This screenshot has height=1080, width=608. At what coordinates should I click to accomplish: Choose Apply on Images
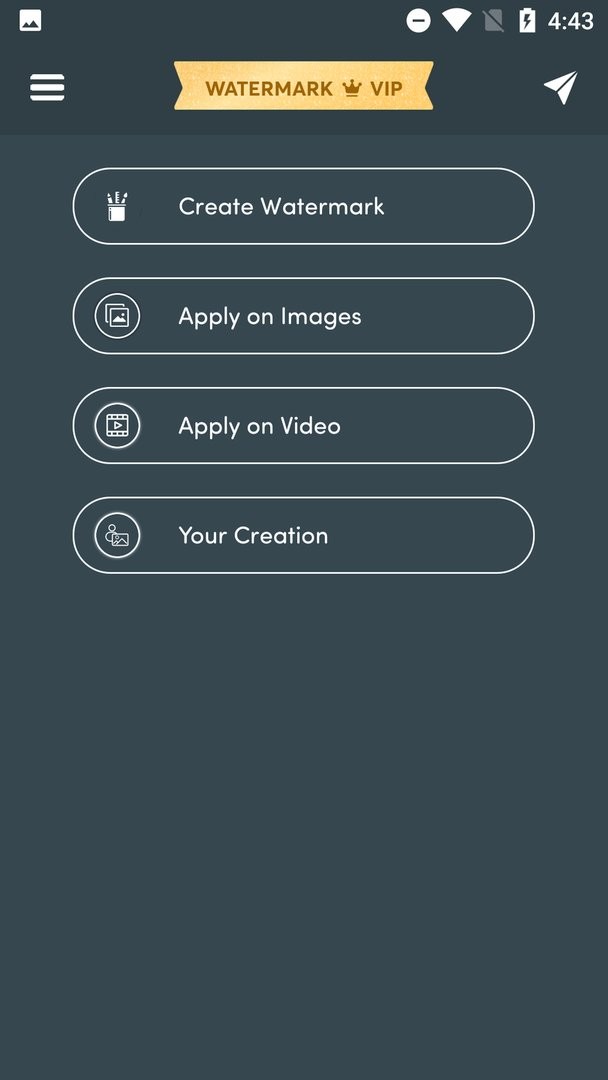click(303, 316)
